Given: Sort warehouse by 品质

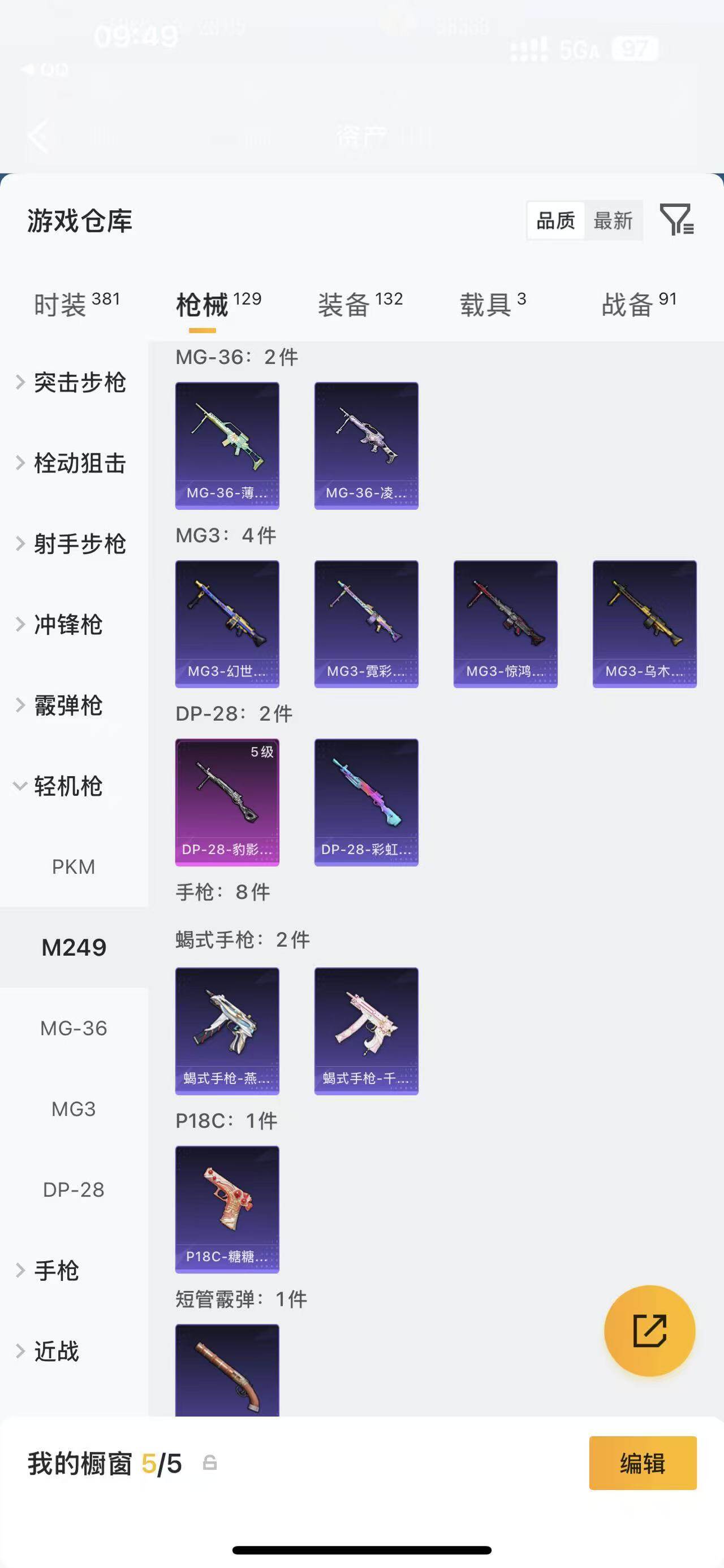Looking at the screenshot, I should tap(555, 220).
